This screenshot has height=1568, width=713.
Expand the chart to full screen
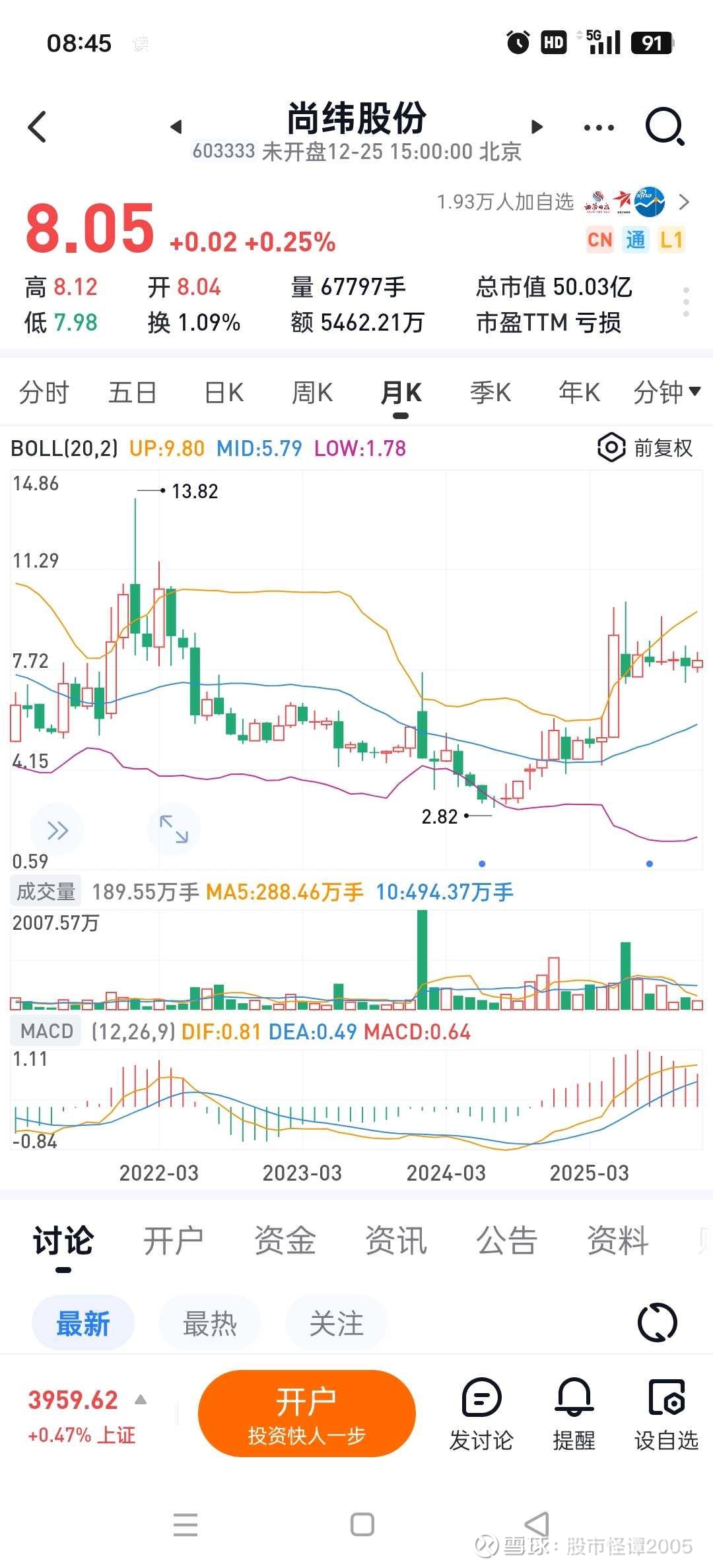(x=174, y=829)
